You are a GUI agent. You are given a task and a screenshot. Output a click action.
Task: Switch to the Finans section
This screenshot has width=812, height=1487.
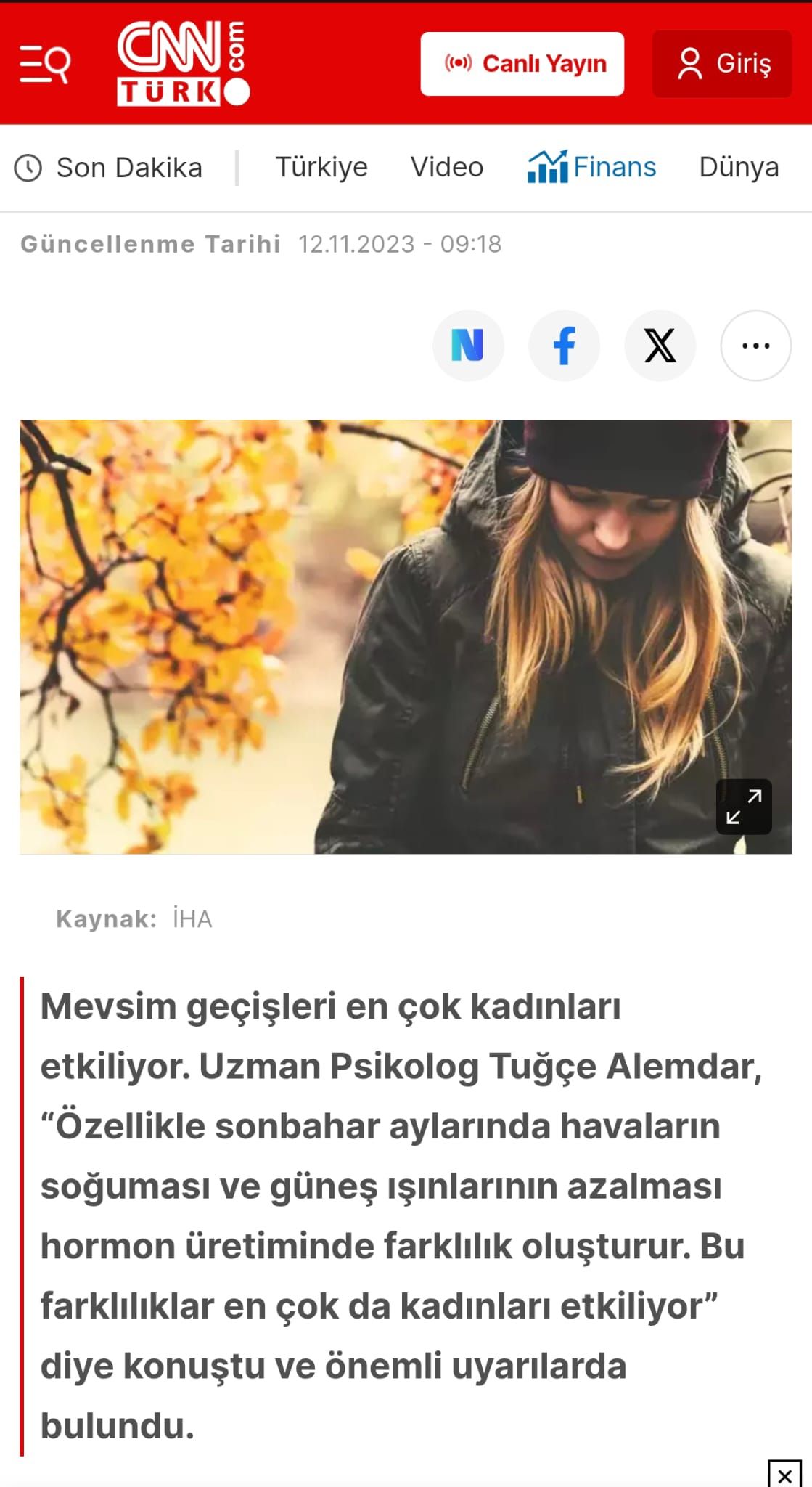pos(592,167)
